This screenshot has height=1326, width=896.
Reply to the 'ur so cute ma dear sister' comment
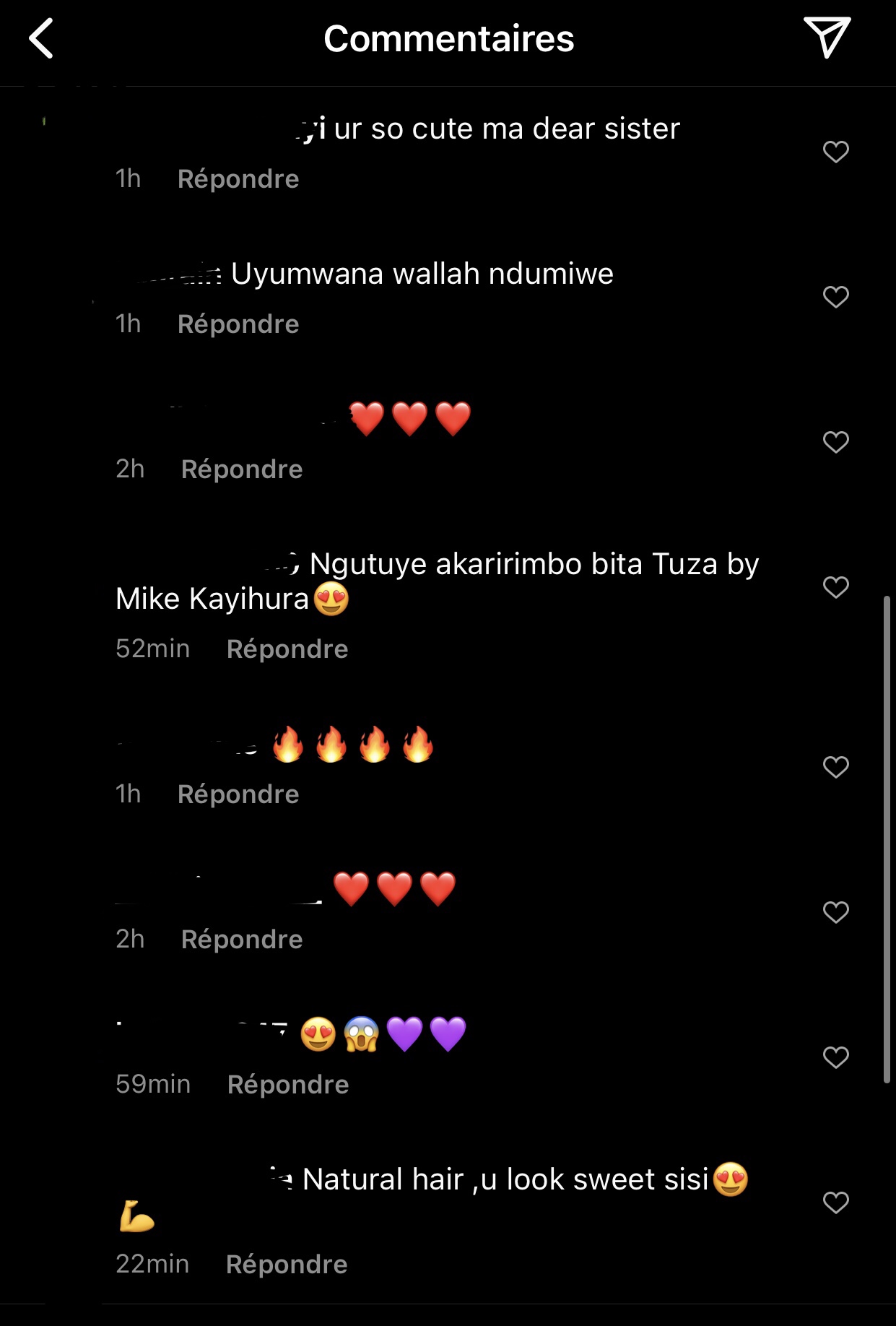point(238,179)
